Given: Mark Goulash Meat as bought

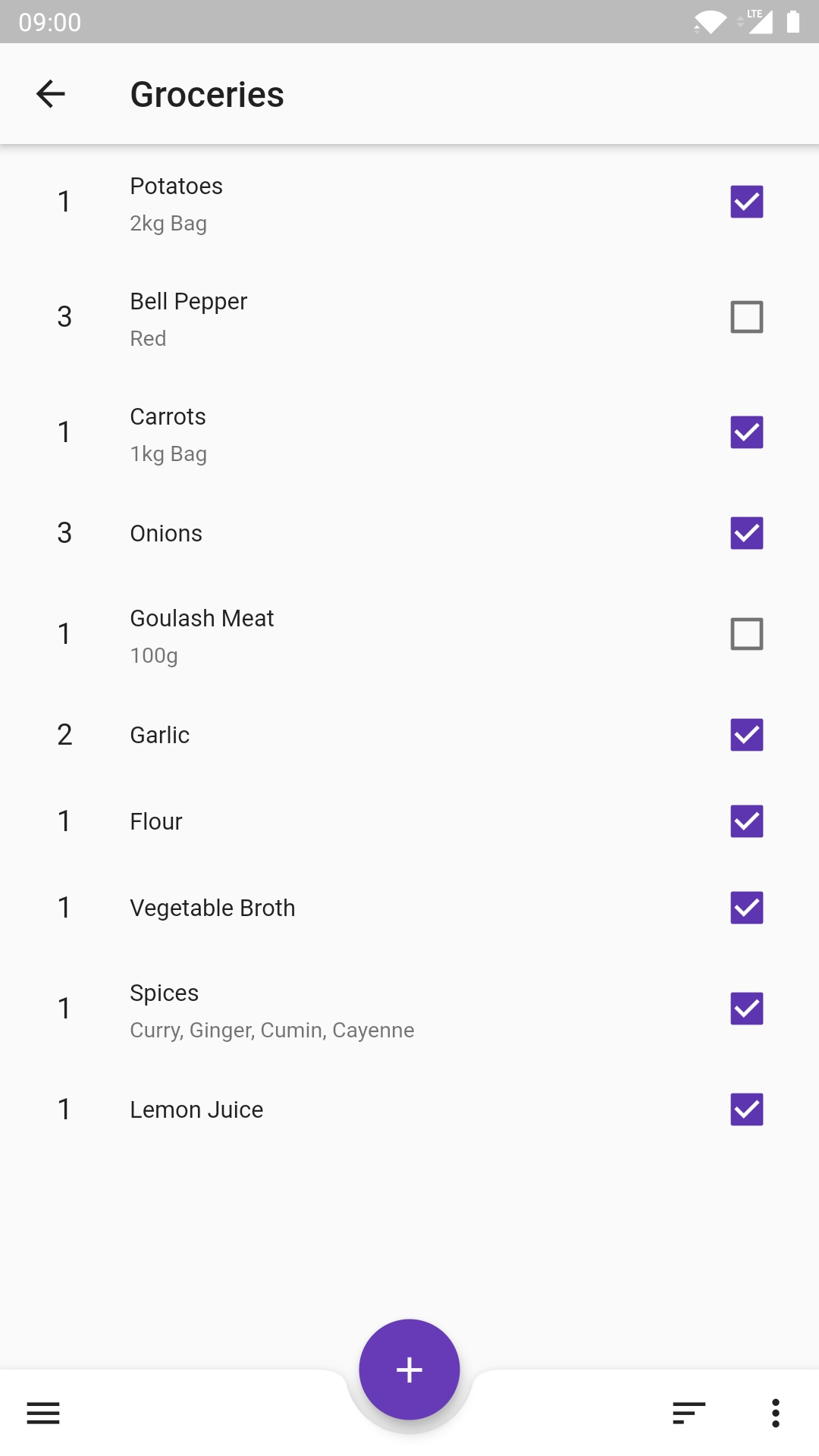Looking at the screenshot, I should pos(747,634).
